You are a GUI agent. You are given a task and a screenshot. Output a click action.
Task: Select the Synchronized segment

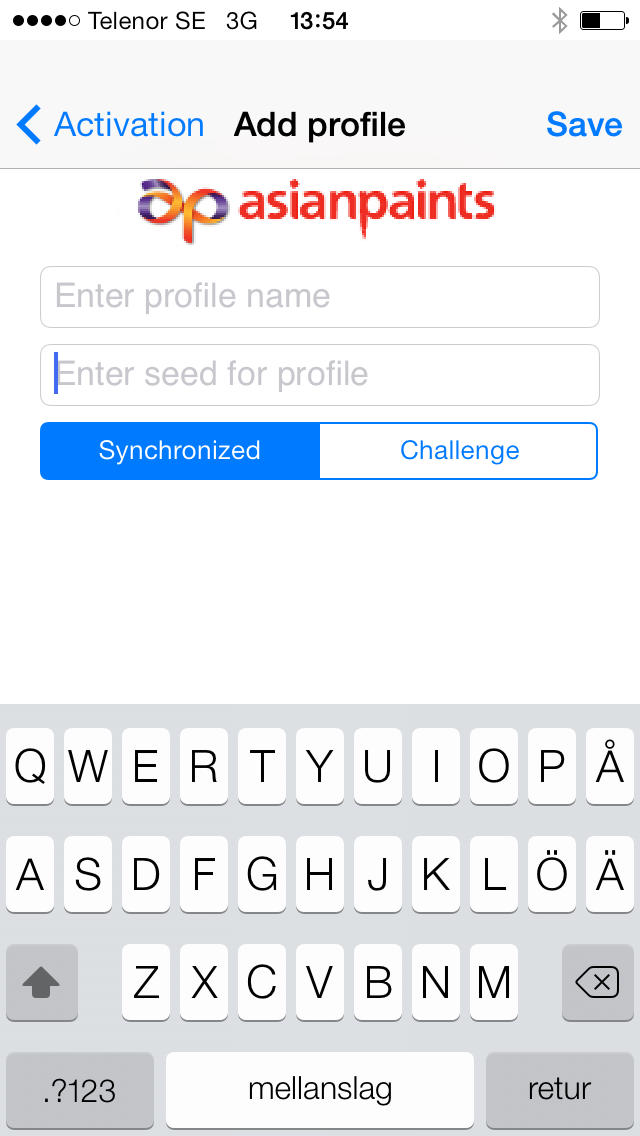(180, 451)
